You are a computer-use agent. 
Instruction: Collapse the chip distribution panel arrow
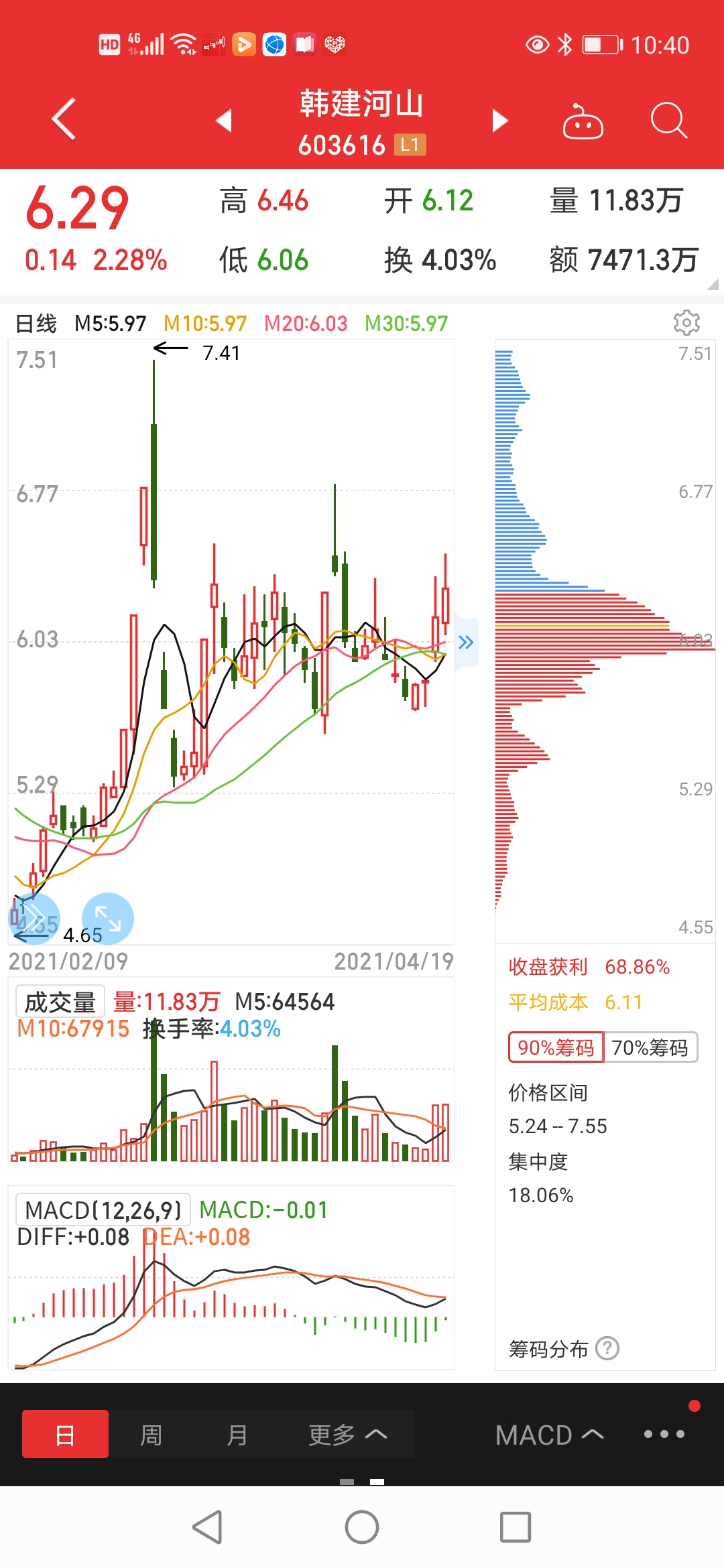(x=466, y=643)
